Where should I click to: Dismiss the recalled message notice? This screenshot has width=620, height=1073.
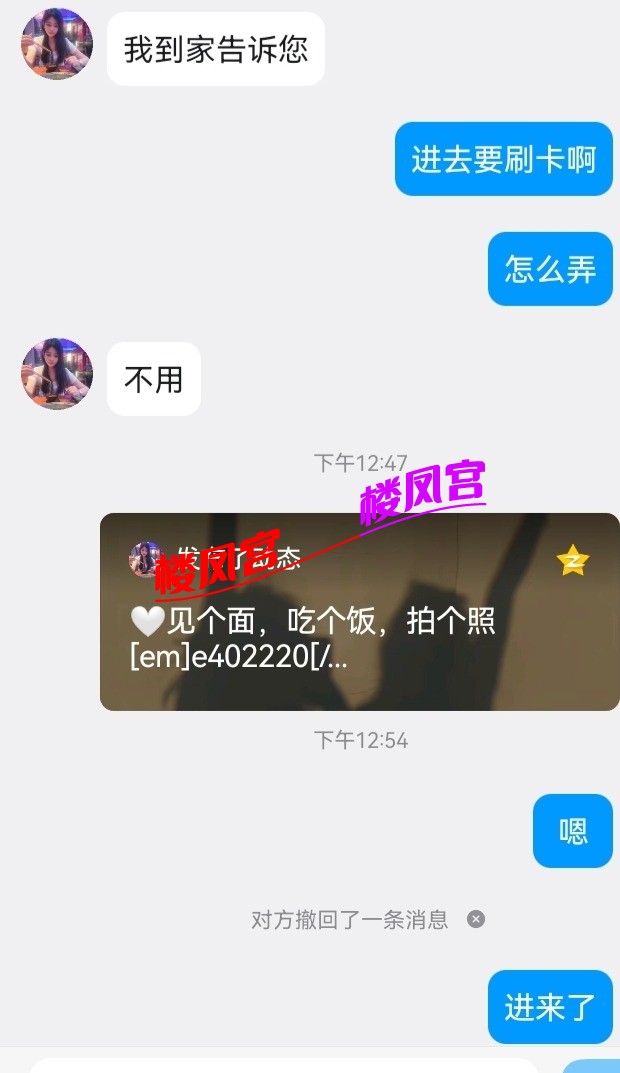tap(476, 919)
